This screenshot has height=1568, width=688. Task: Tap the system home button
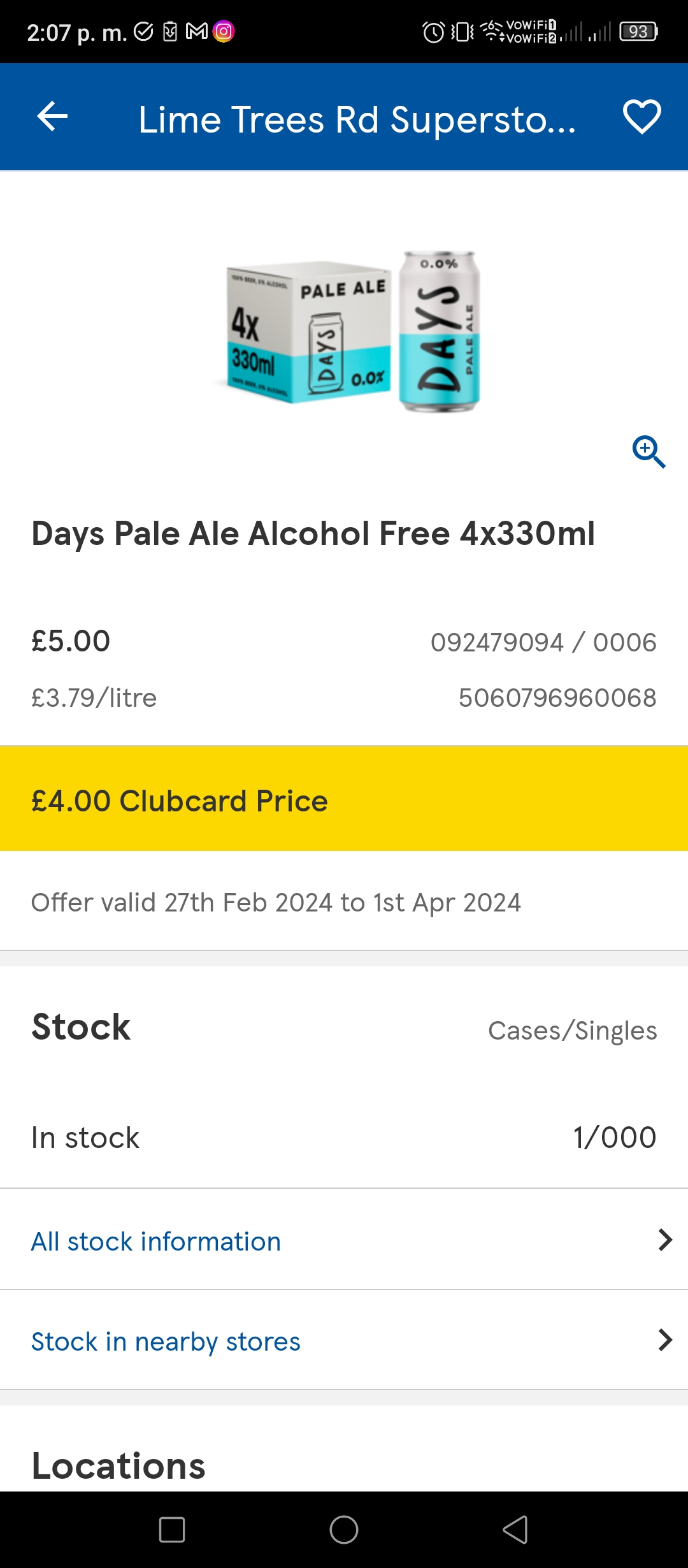pos(344,1530)
